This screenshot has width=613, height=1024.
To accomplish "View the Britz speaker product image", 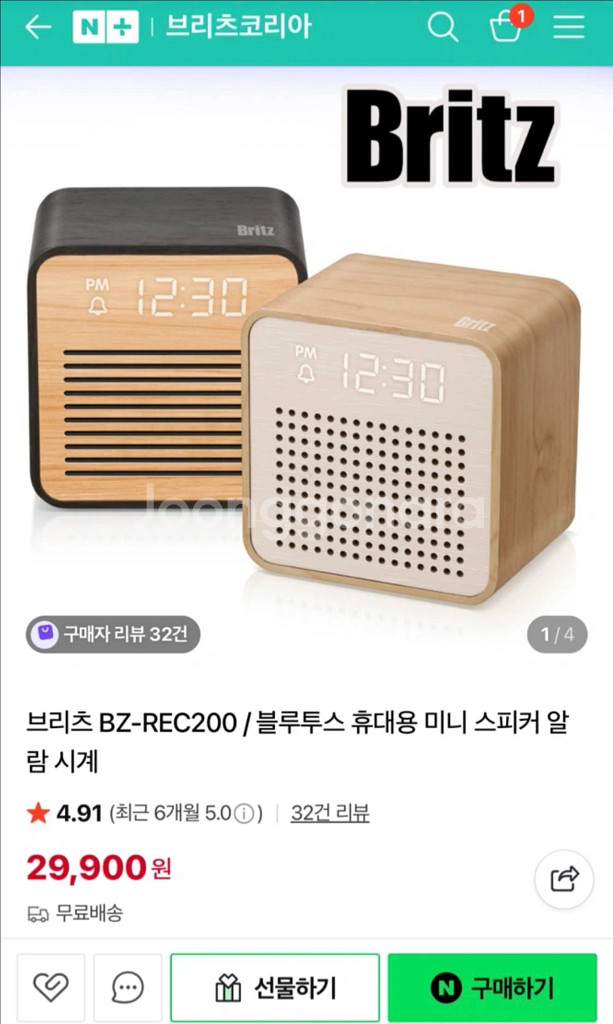I will (306, 370).
